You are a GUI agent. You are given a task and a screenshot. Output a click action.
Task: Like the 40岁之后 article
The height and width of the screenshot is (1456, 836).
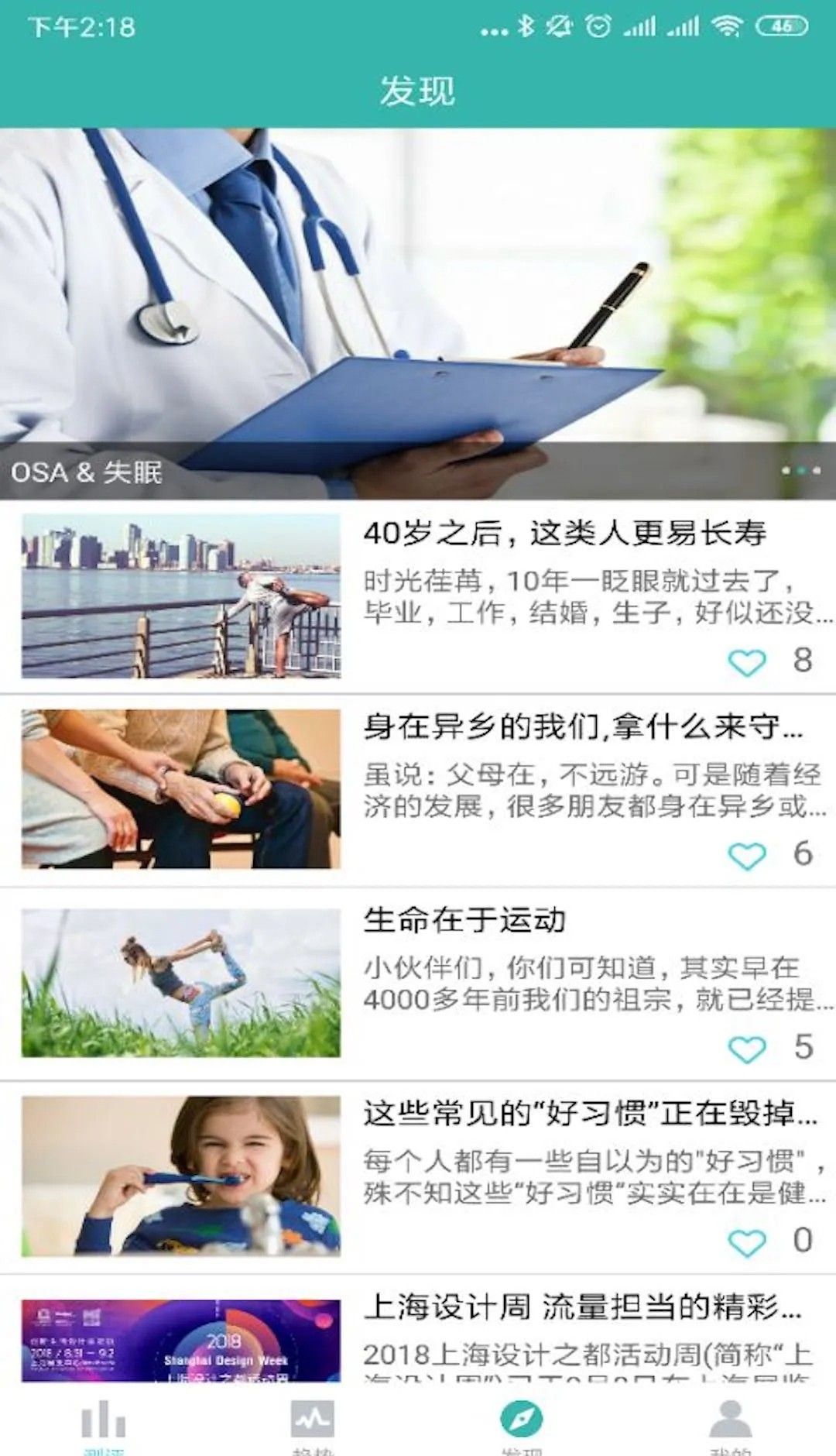tap(747, 662)
